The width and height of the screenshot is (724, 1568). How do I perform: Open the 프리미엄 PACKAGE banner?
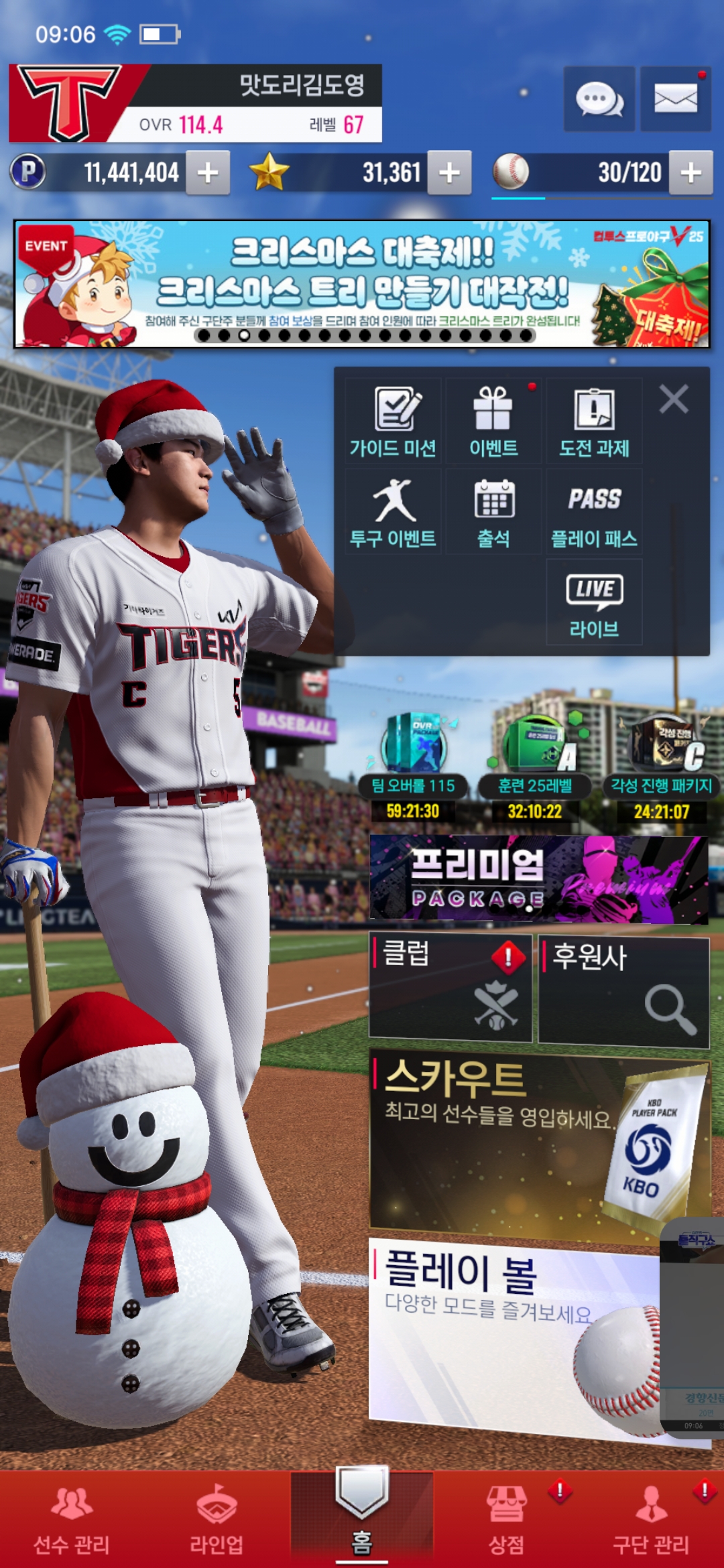(x=538, y=878)
